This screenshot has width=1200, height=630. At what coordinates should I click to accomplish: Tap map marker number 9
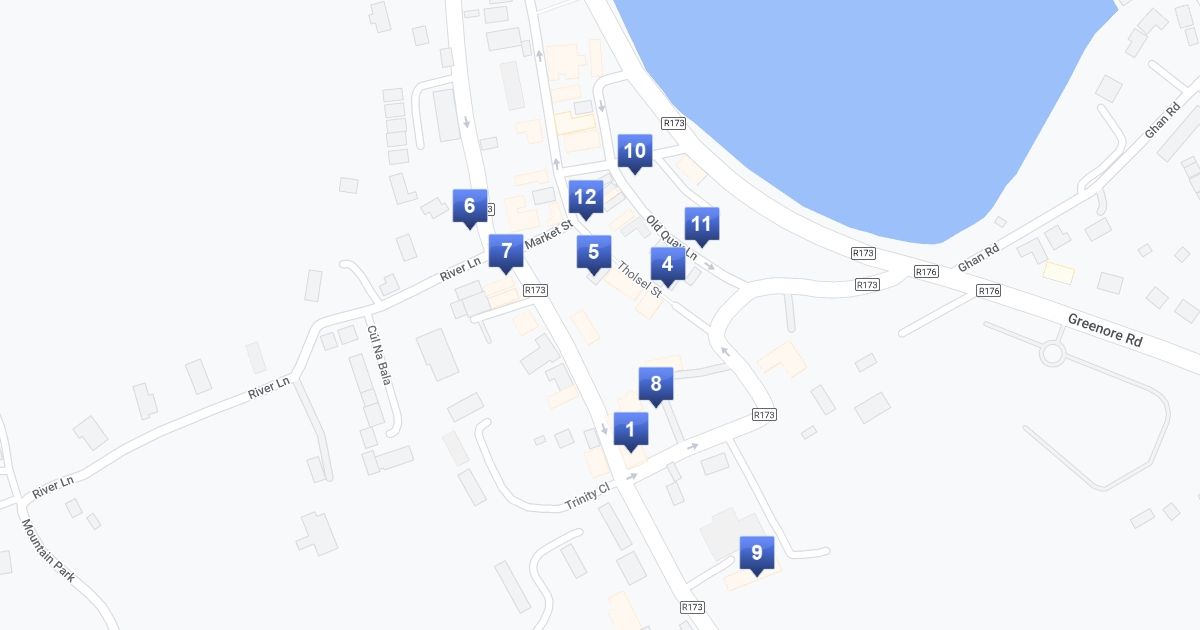757,553
